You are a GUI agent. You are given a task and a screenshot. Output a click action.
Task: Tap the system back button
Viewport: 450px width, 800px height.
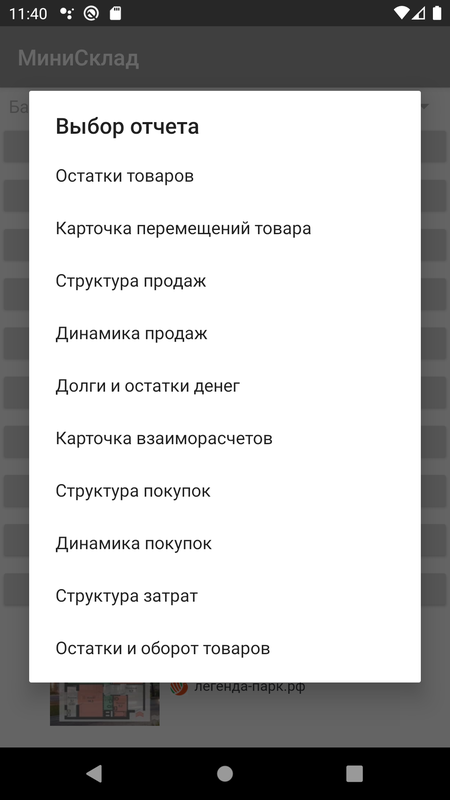94,773
